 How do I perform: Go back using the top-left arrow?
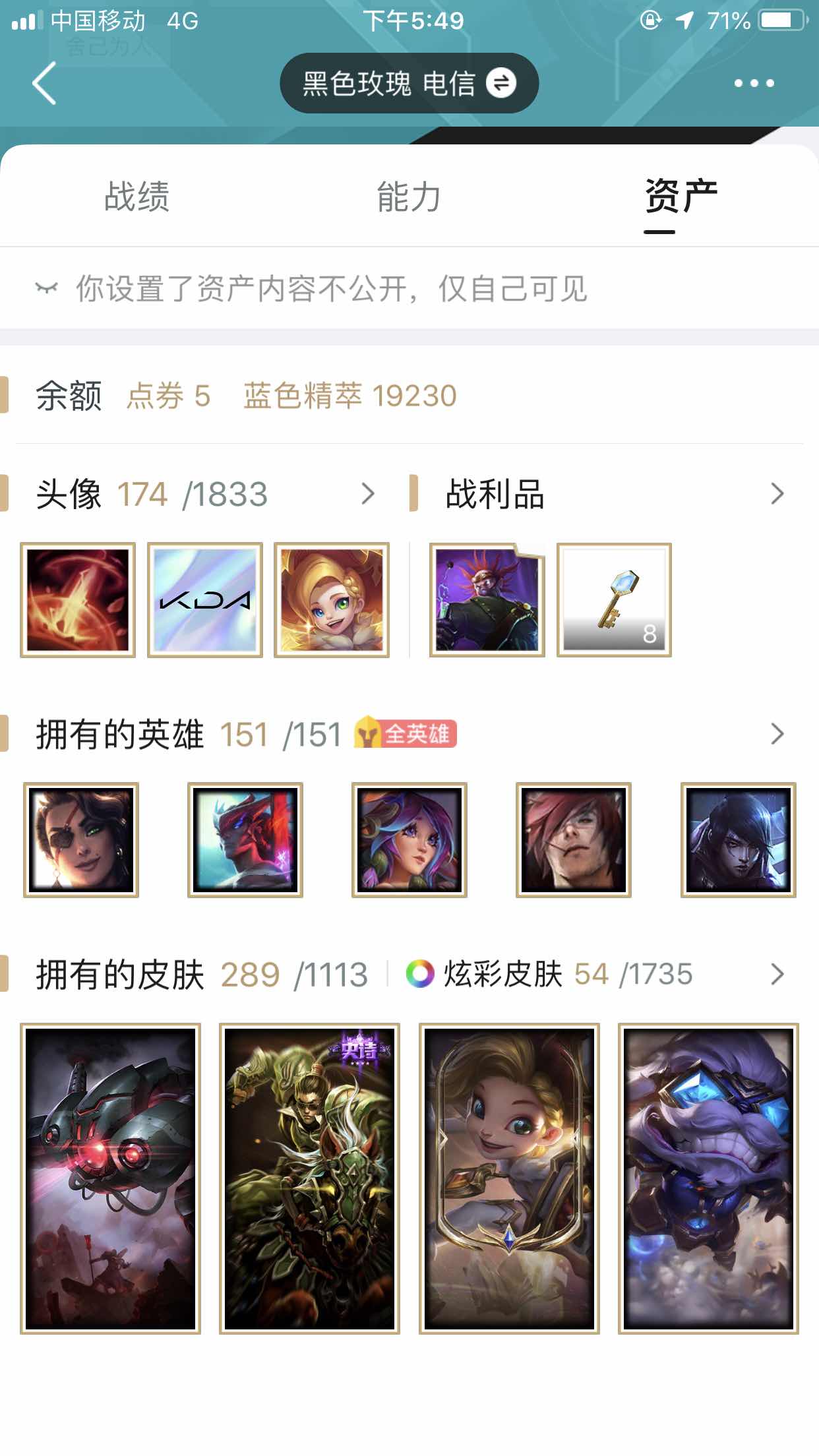tap(45, 84)
